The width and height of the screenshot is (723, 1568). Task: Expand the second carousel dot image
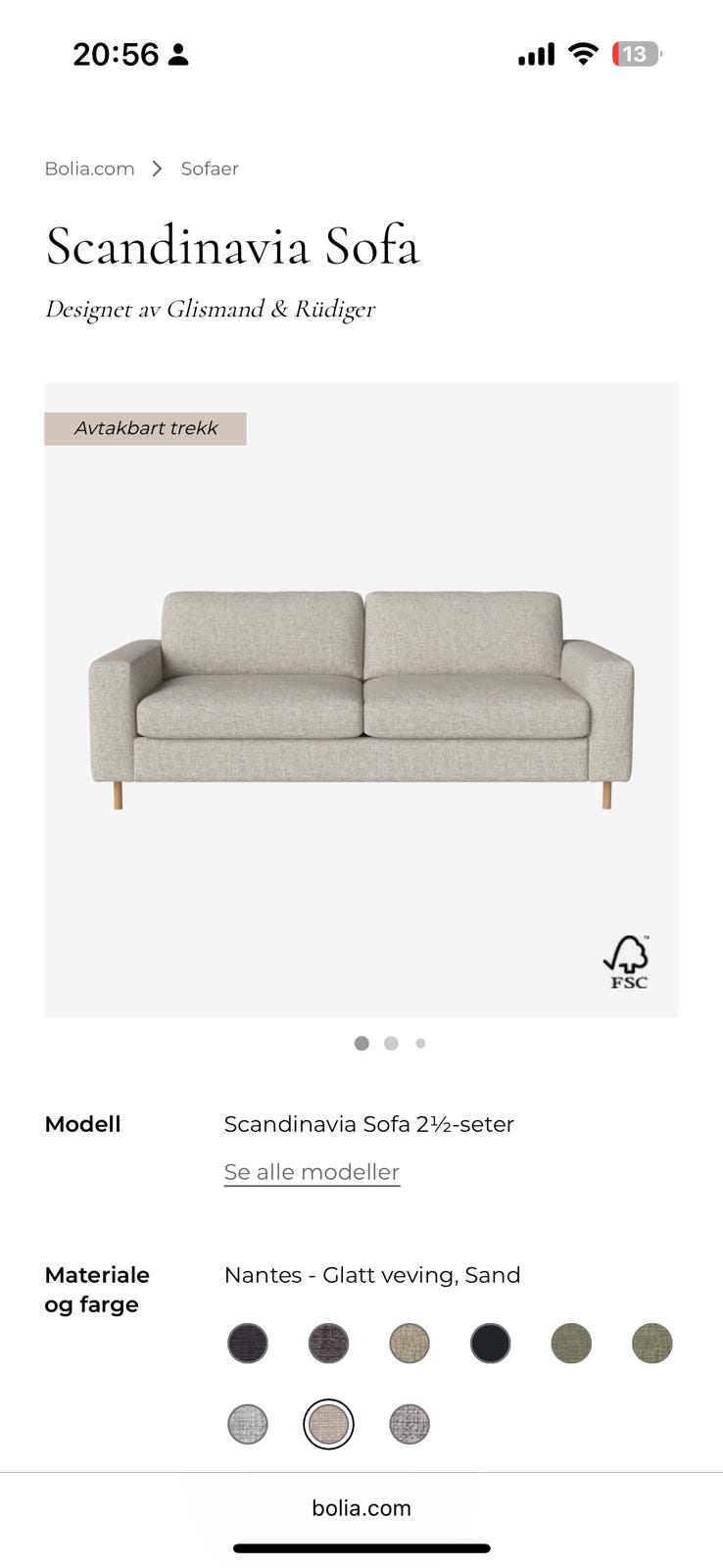coord(391,1044)
